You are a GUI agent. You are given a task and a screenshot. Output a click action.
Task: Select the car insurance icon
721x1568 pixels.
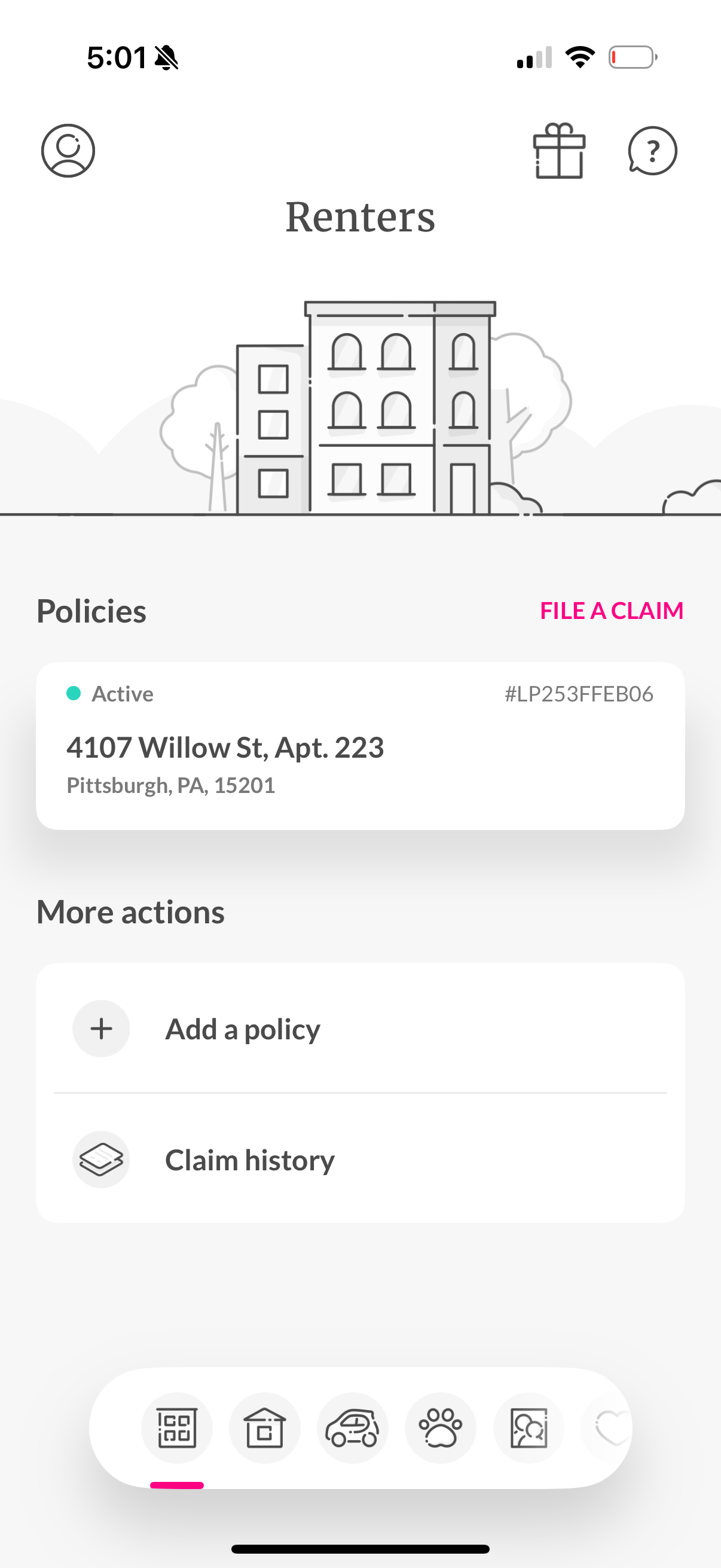coord(352,1428)
